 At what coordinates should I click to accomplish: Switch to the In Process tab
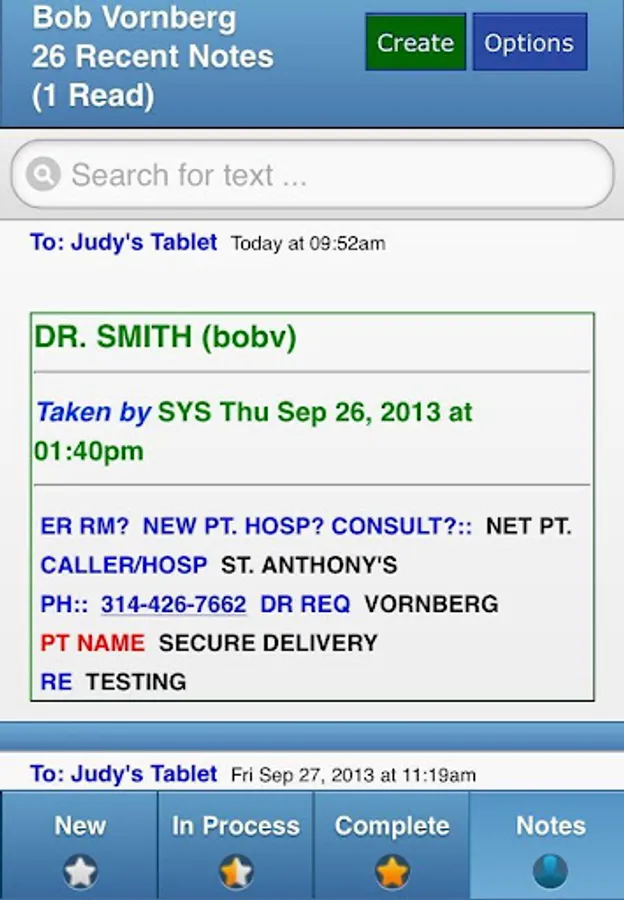(236, 844)
